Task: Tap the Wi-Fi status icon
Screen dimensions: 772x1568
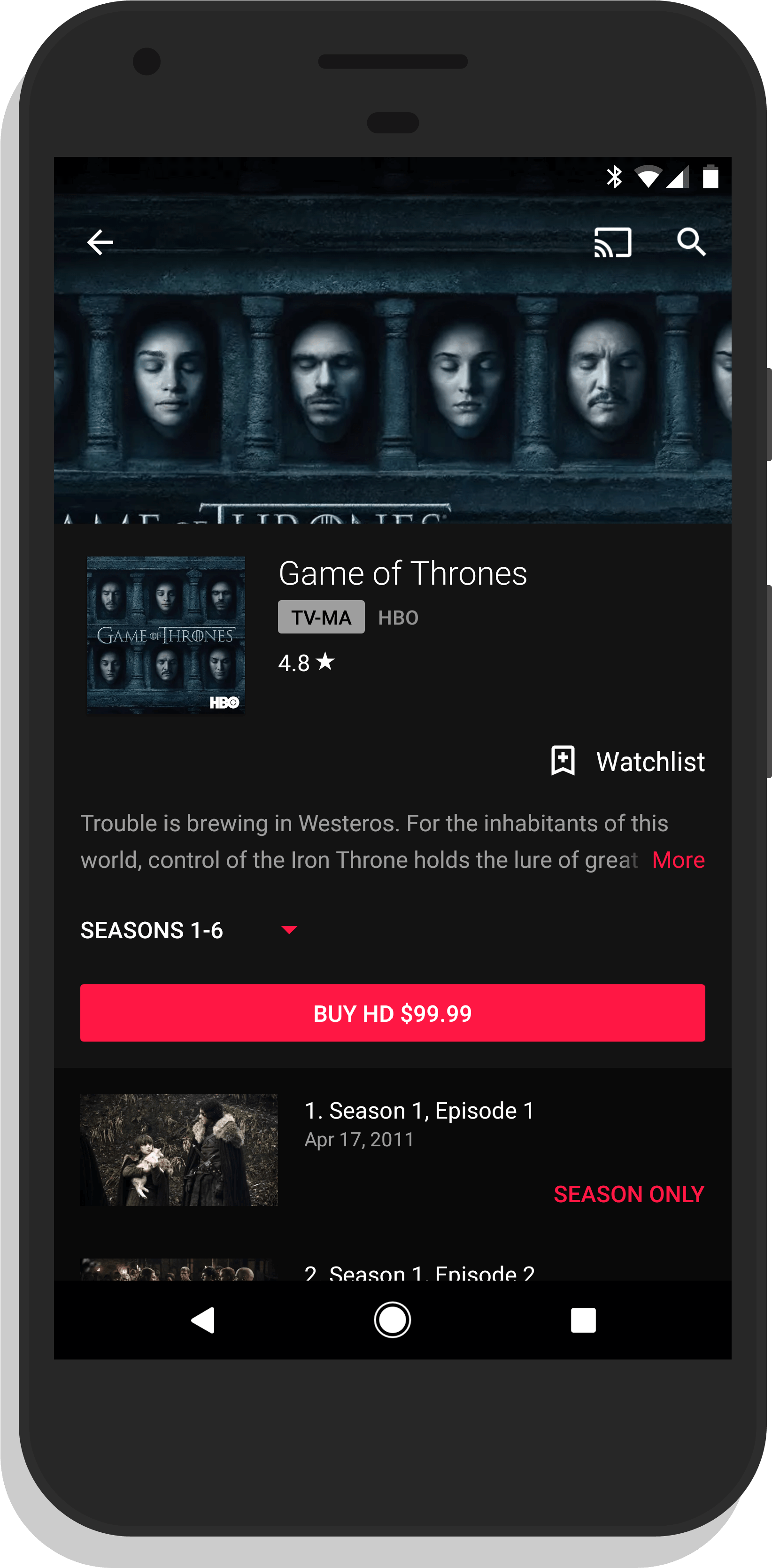Action: pyautogui.click(x=649, y=176)
